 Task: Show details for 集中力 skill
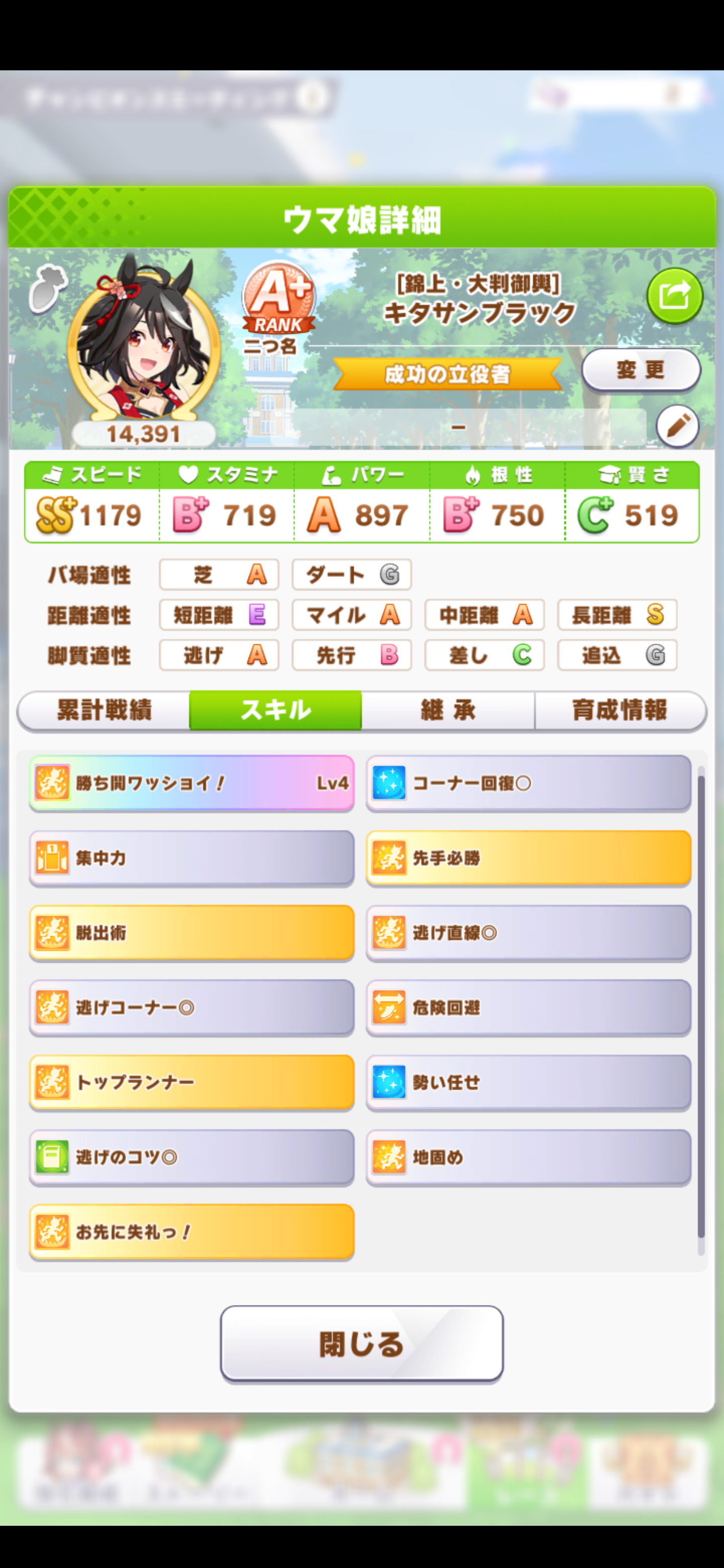pos(192,858)
